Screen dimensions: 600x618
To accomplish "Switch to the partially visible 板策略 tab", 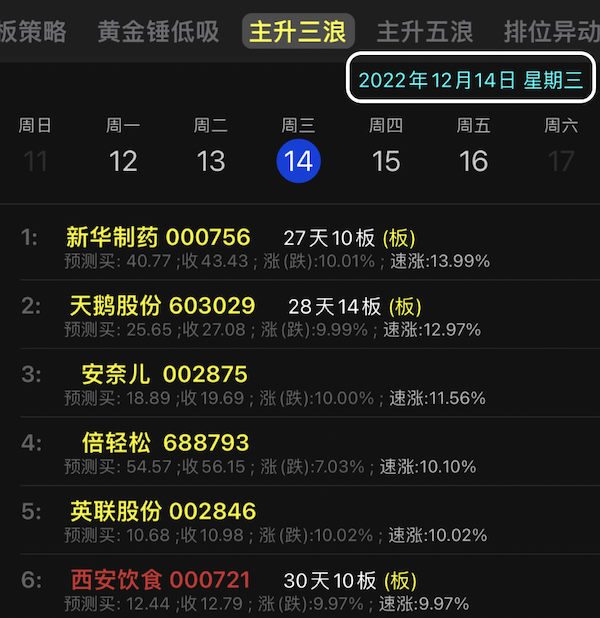I will click(33, 32).
